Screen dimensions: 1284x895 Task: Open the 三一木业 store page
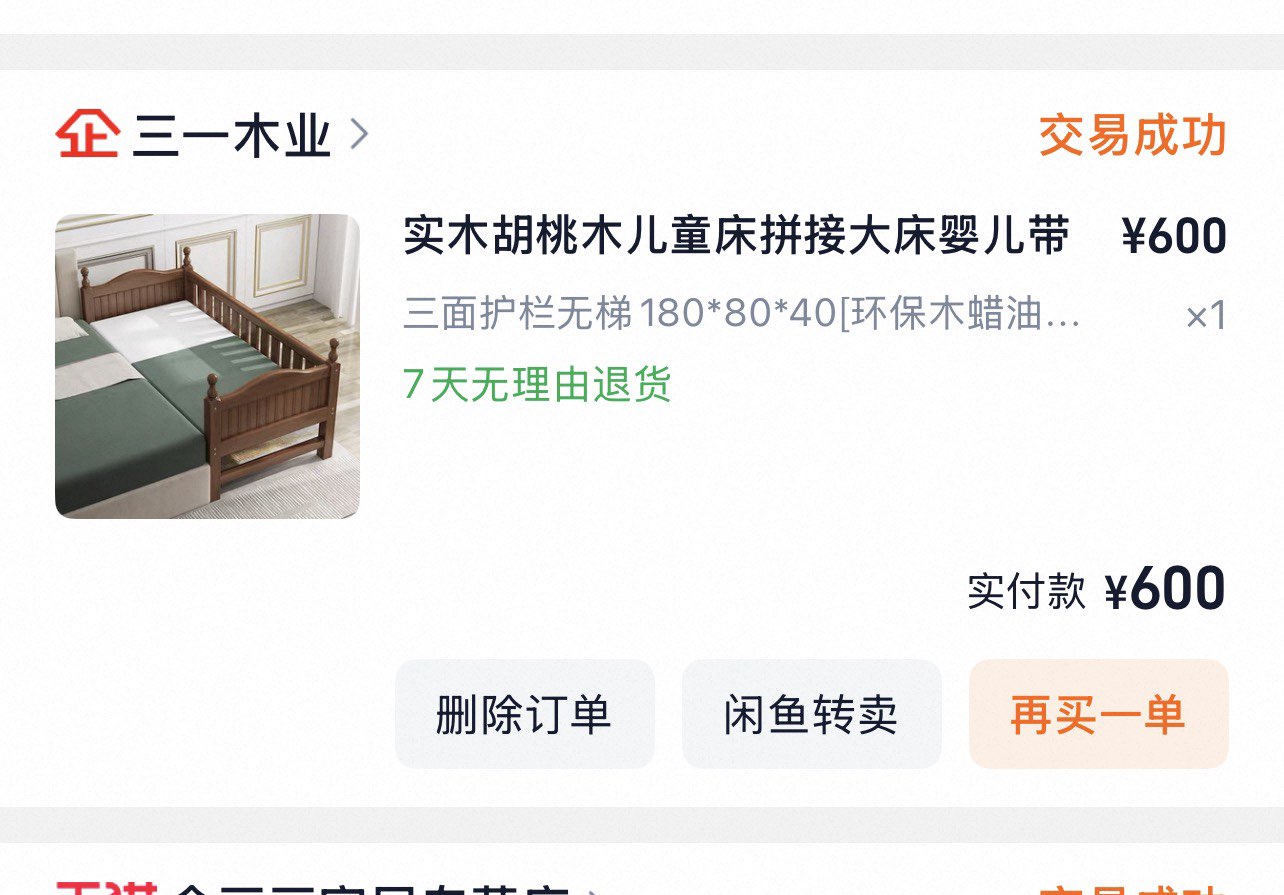[x=231, y=135]
